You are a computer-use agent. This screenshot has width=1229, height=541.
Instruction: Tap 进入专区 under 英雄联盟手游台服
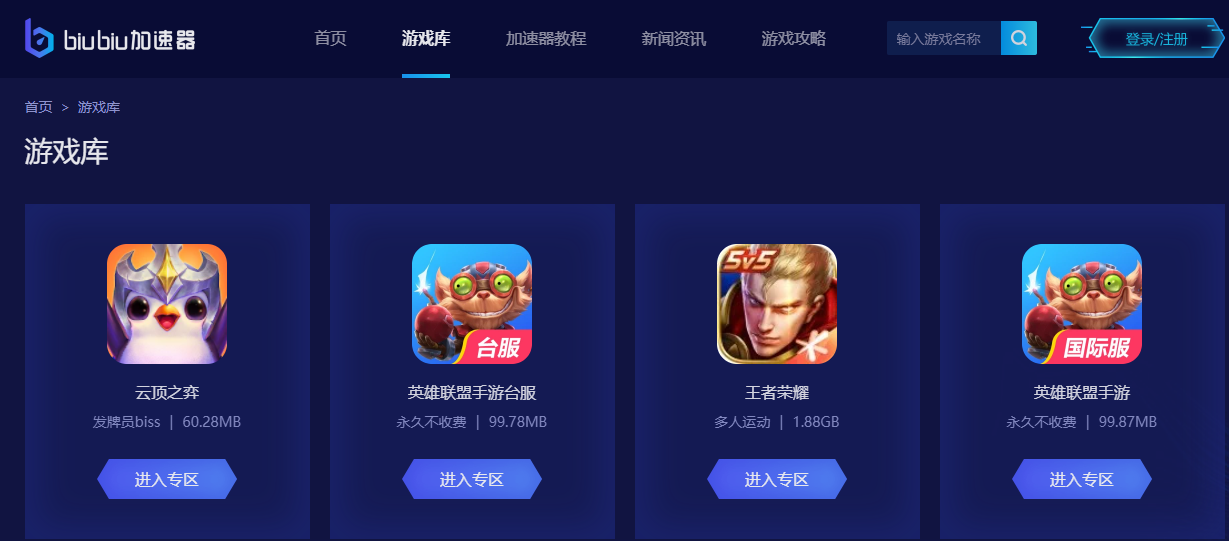[472, 479]
